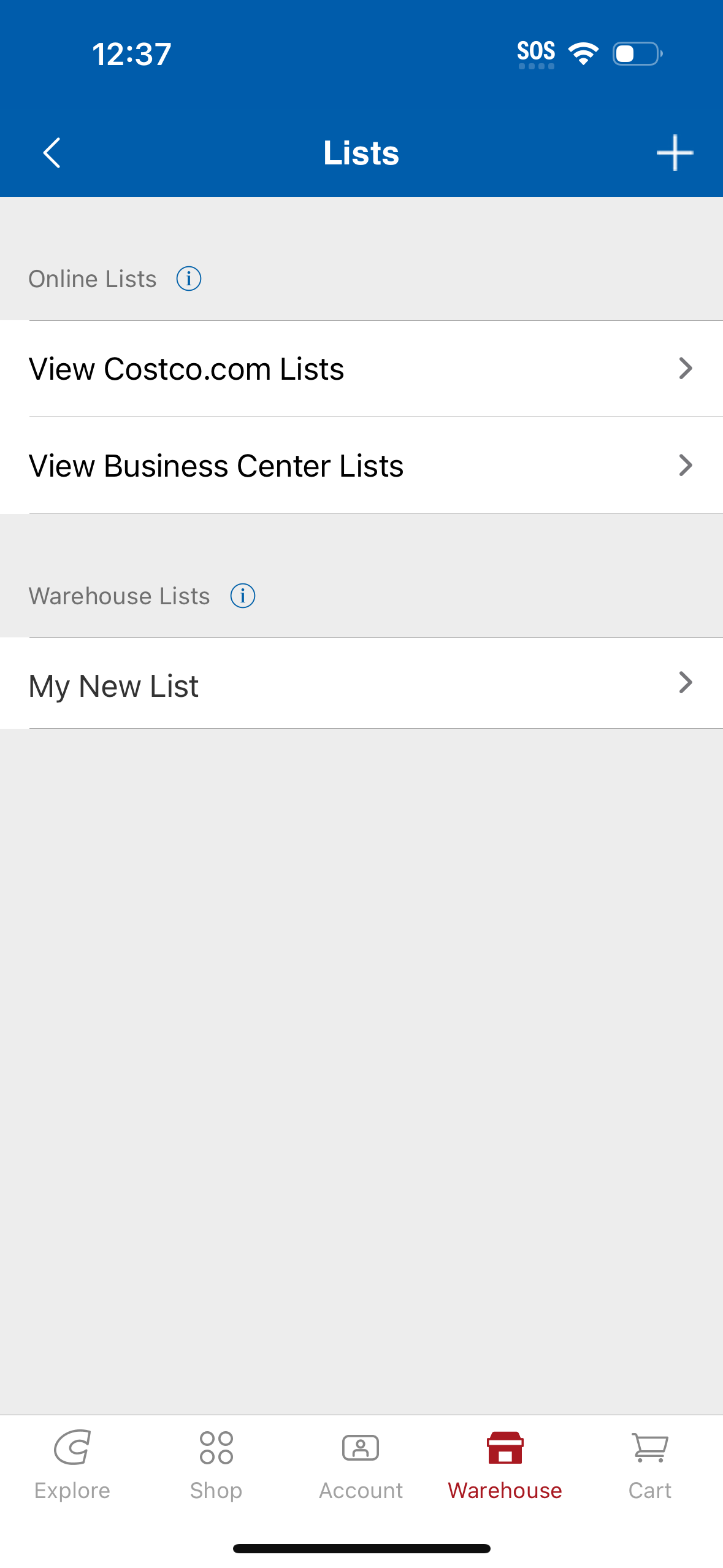Open View Business Center Lists
Viewport: 723px width, 1568px height.
pos(216,466)
